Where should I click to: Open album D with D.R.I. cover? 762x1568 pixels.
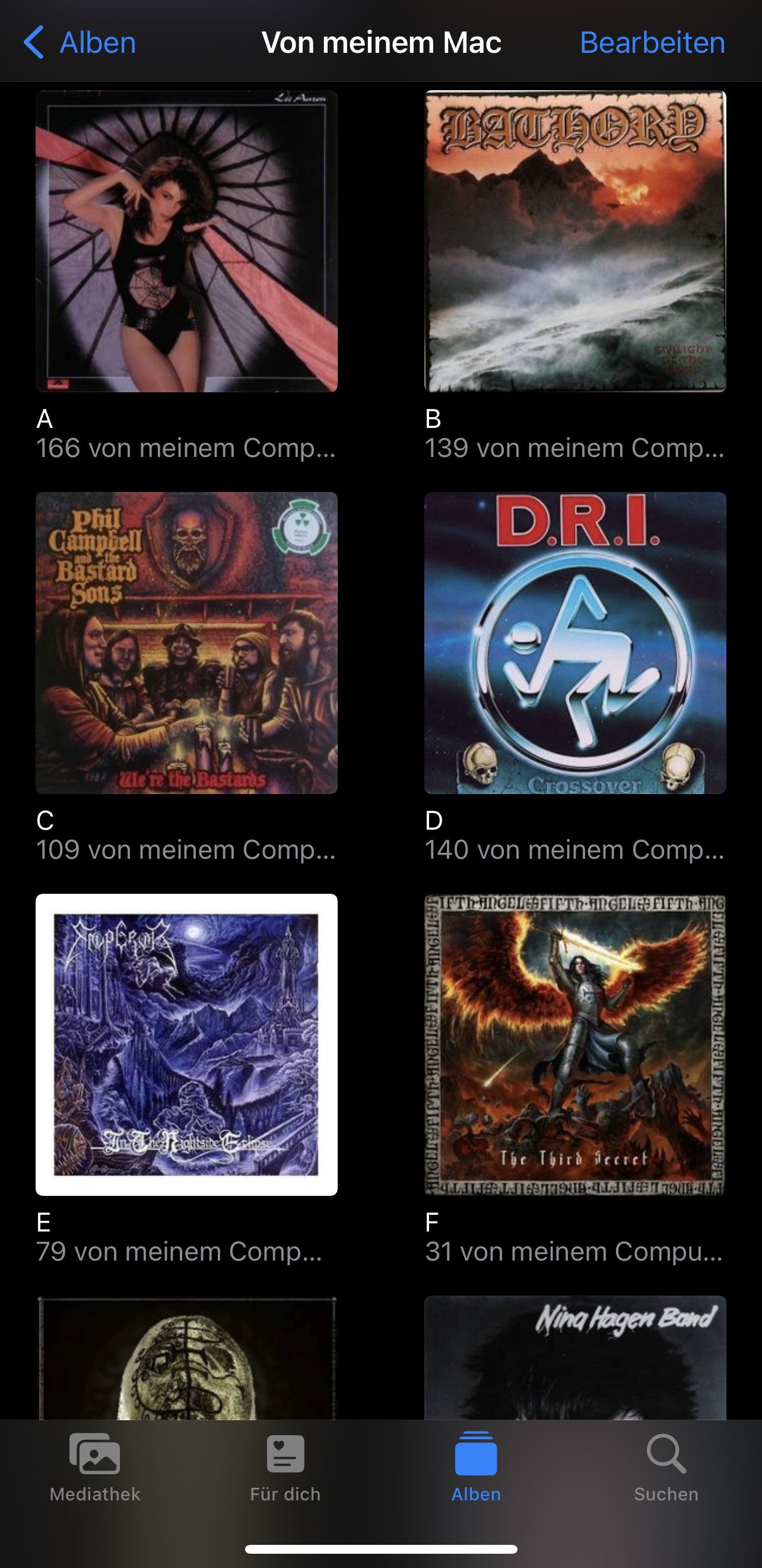pyautogui.click(x=575, y=643)
